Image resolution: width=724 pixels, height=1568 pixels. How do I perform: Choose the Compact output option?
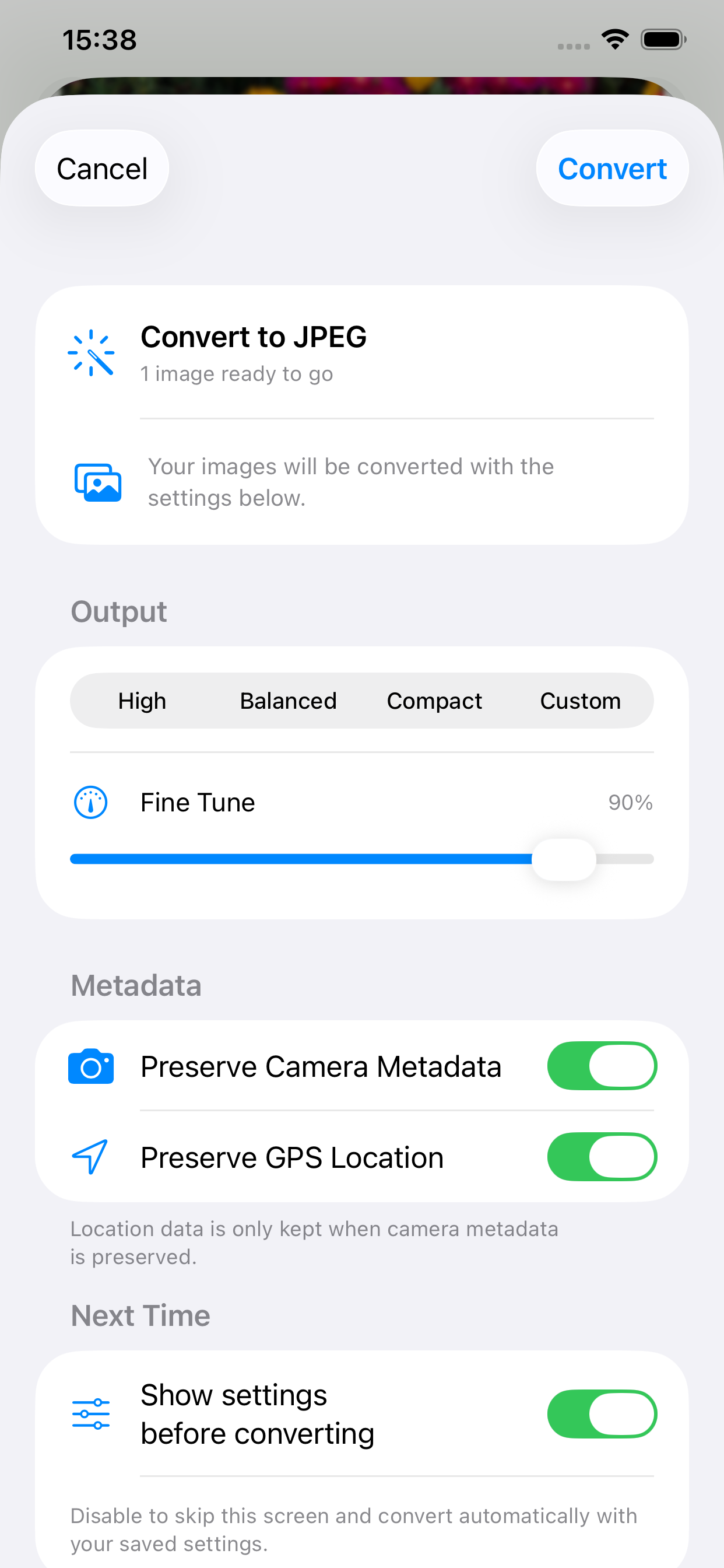tap(434, 701)
